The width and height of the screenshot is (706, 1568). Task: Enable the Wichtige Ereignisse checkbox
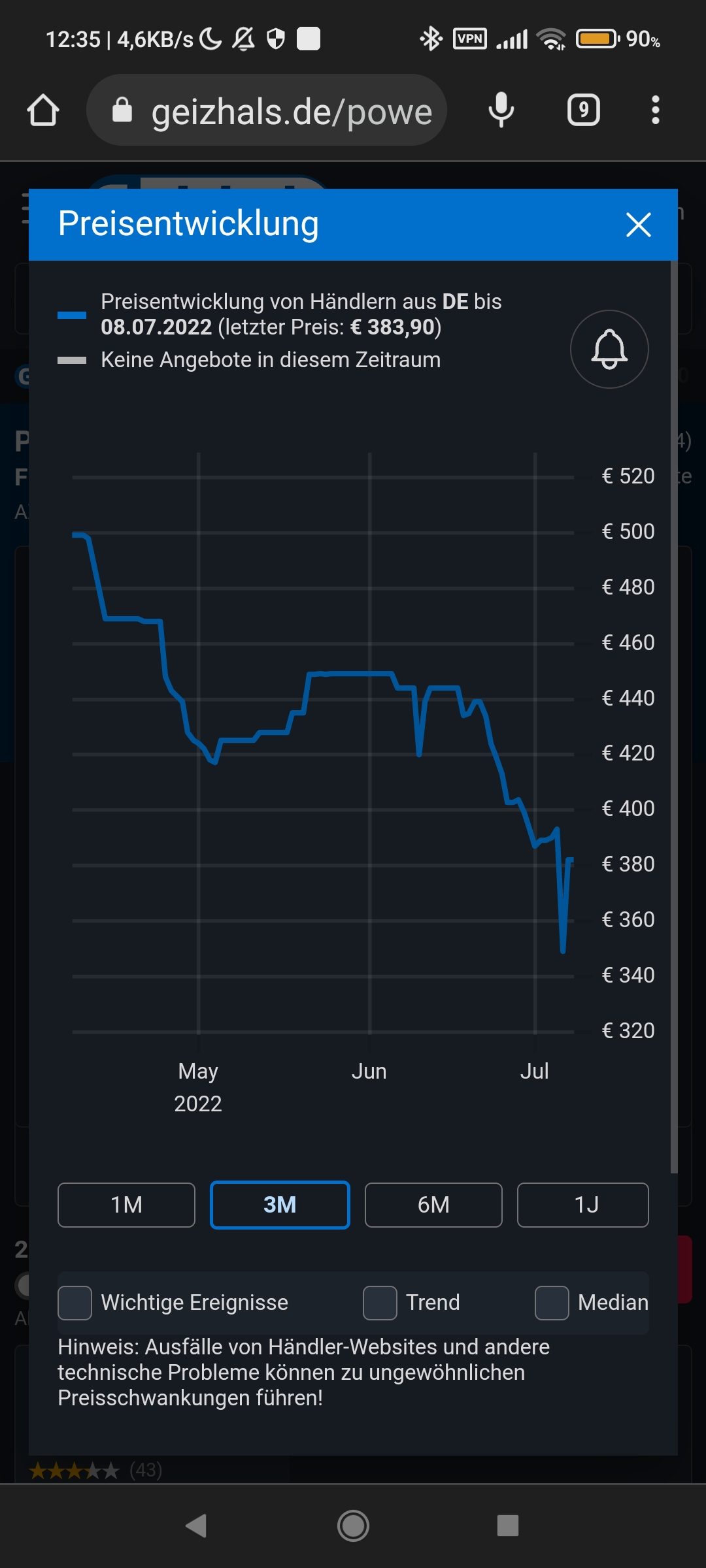tap(75, 1303)
